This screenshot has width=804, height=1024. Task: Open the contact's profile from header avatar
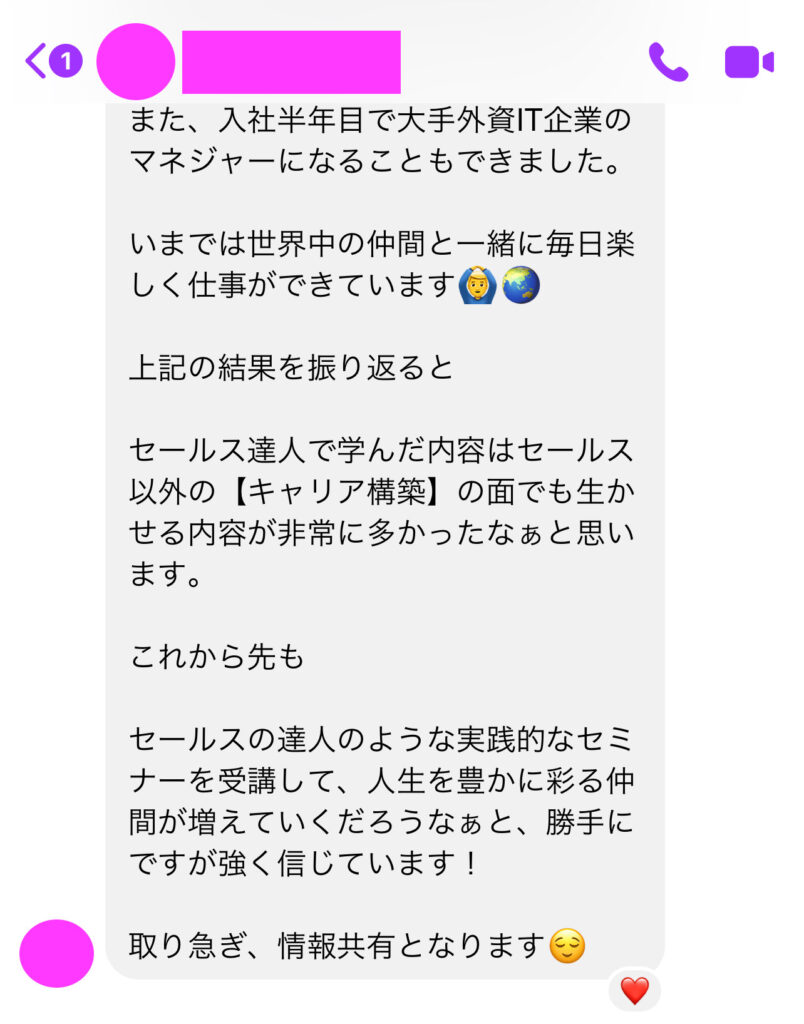tap(135, 62)
